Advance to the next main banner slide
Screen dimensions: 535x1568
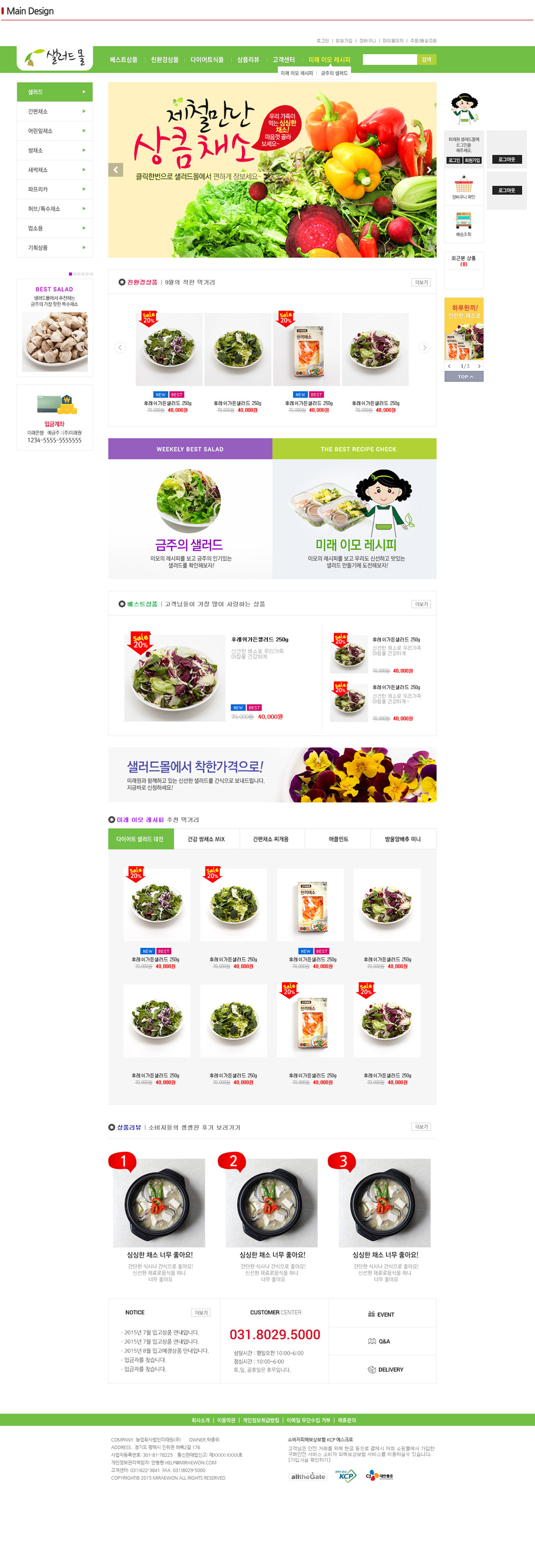click(429, 170)
